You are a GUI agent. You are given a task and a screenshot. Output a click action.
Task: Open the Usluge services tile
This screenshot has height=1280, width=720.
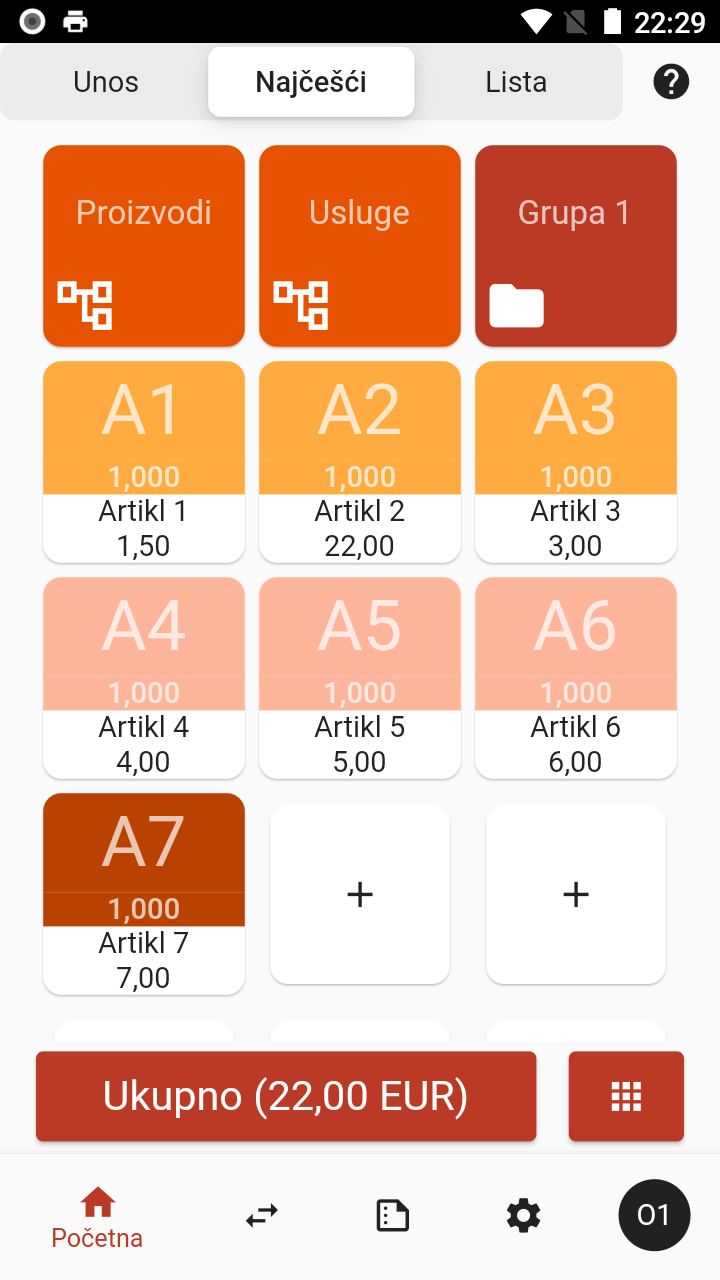coord(359,245)
